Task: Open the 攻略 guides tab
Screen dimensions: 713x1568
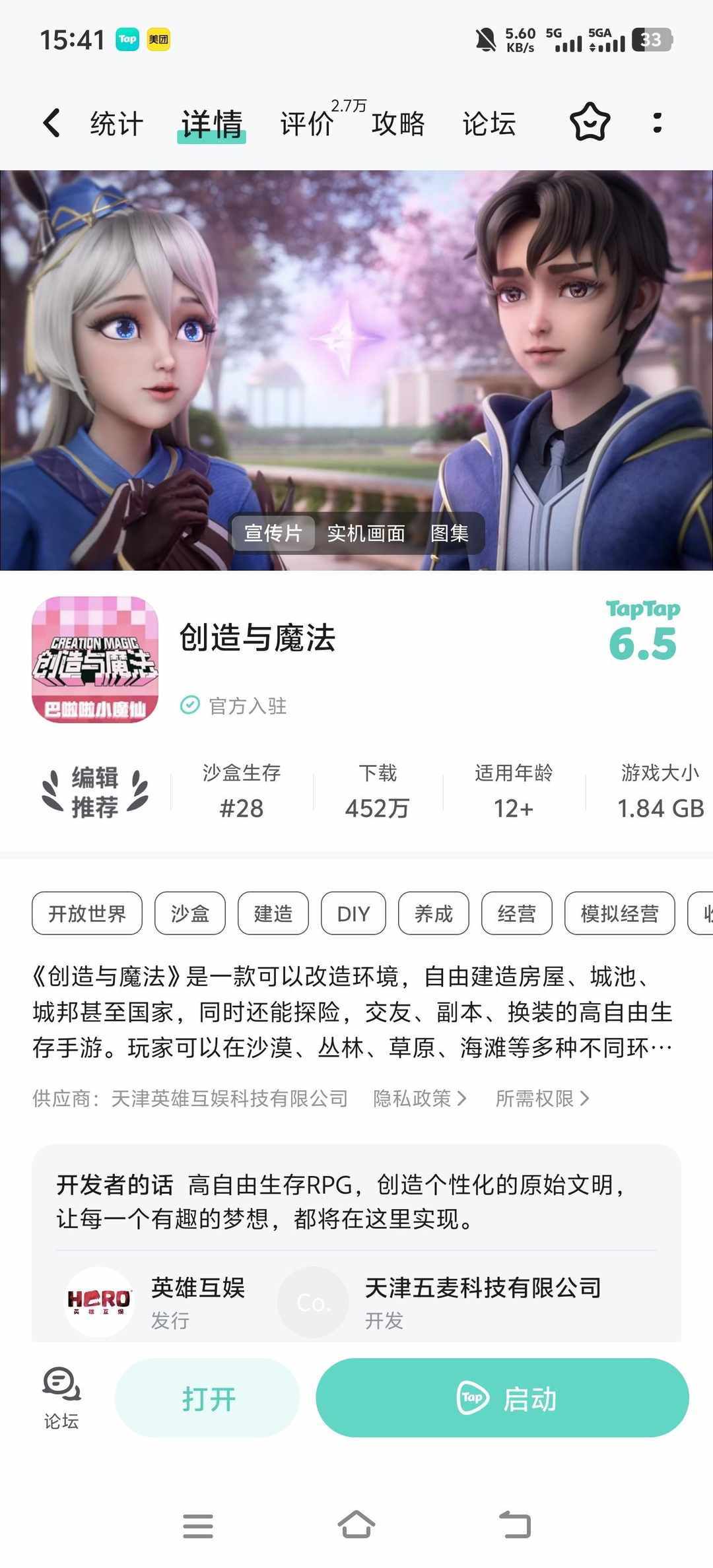Action: [x=397, y=123]
